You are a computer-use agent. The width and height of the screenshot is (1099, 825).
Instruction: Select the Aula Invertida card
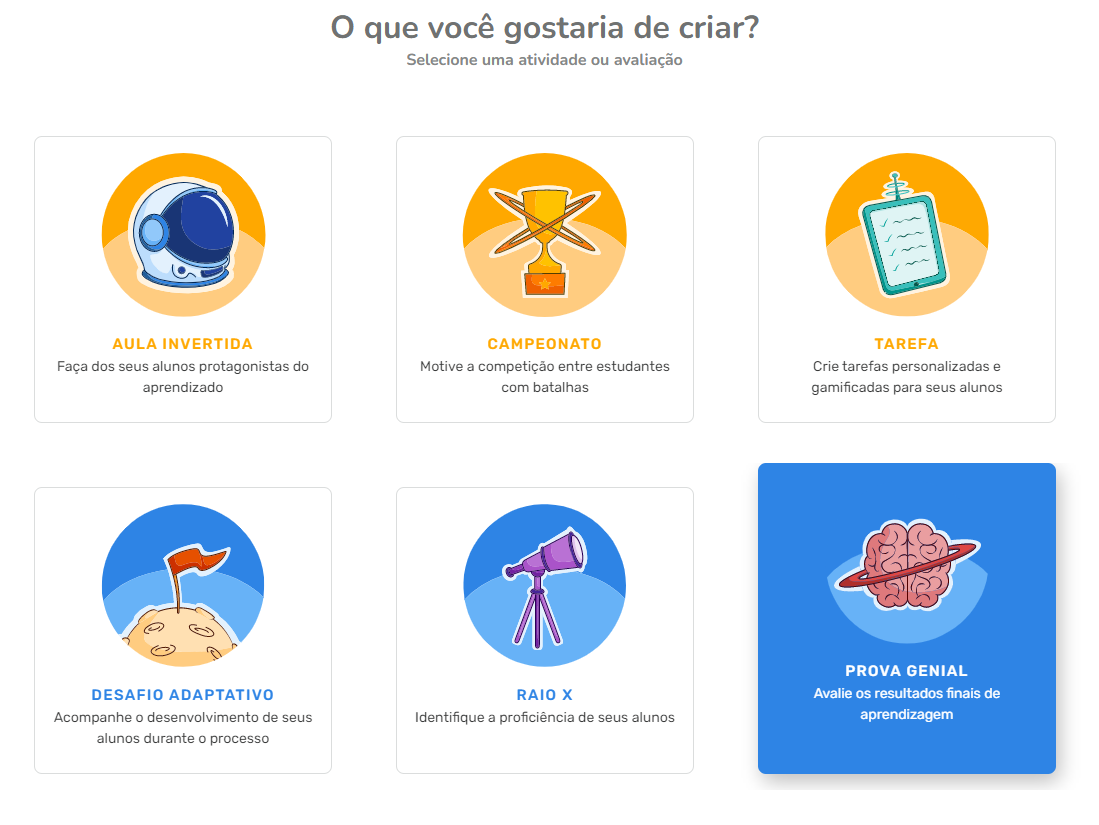click(183, 280)
